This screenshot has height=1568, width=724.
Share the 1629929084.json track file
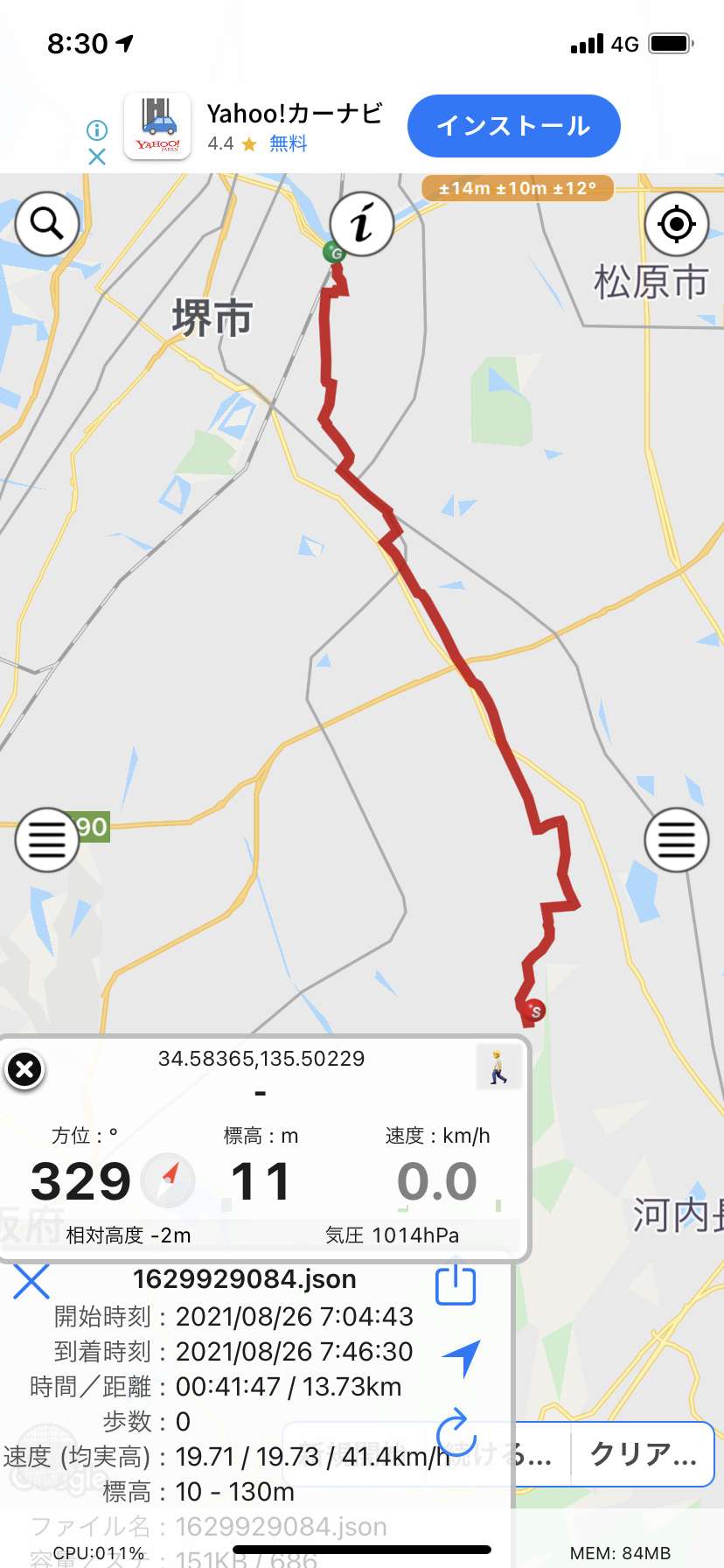(x=456, y=1284)
